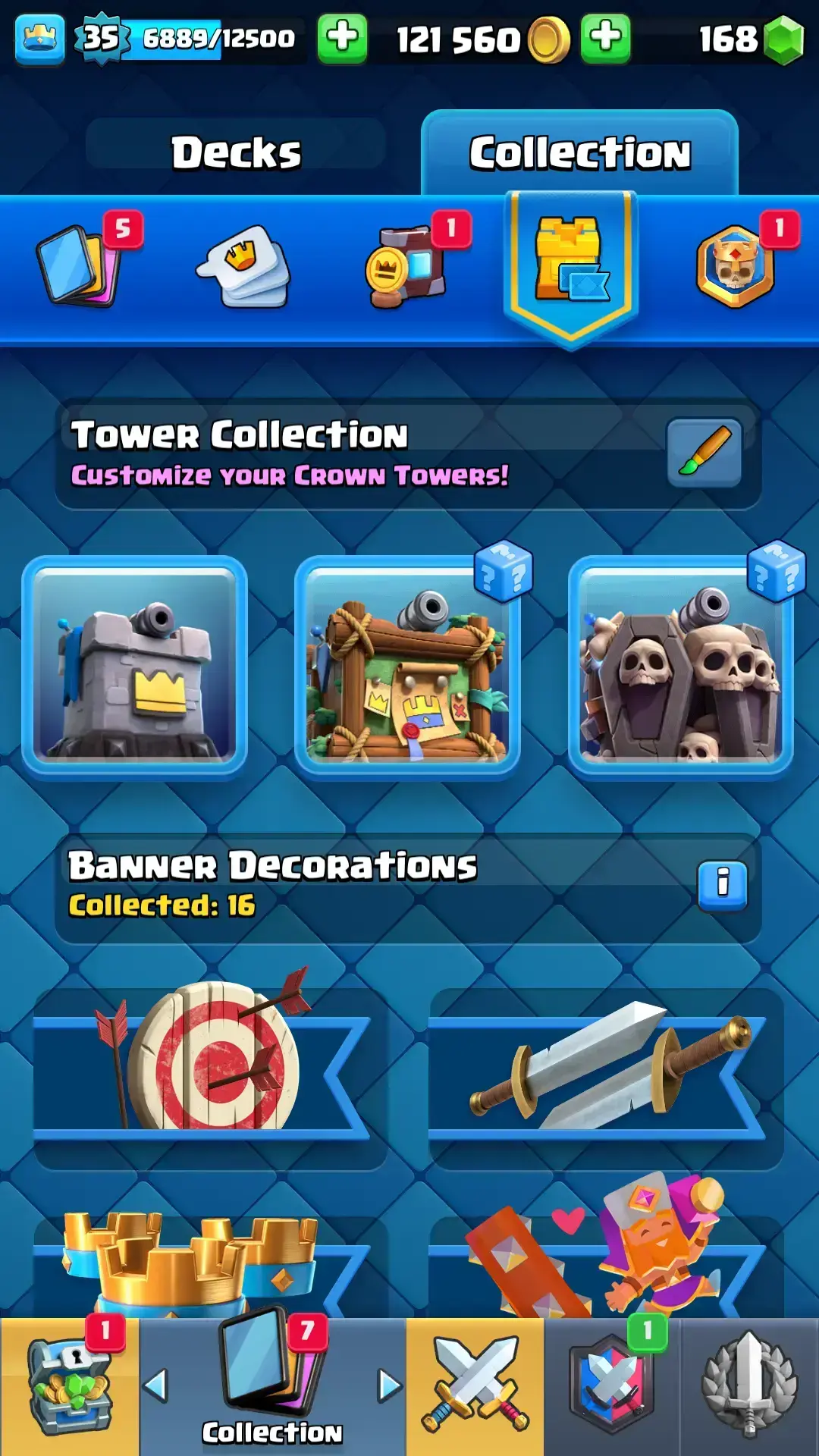Open the Clan shield tab
This screenshot has width=819, height=1456.
(611, 1388)
